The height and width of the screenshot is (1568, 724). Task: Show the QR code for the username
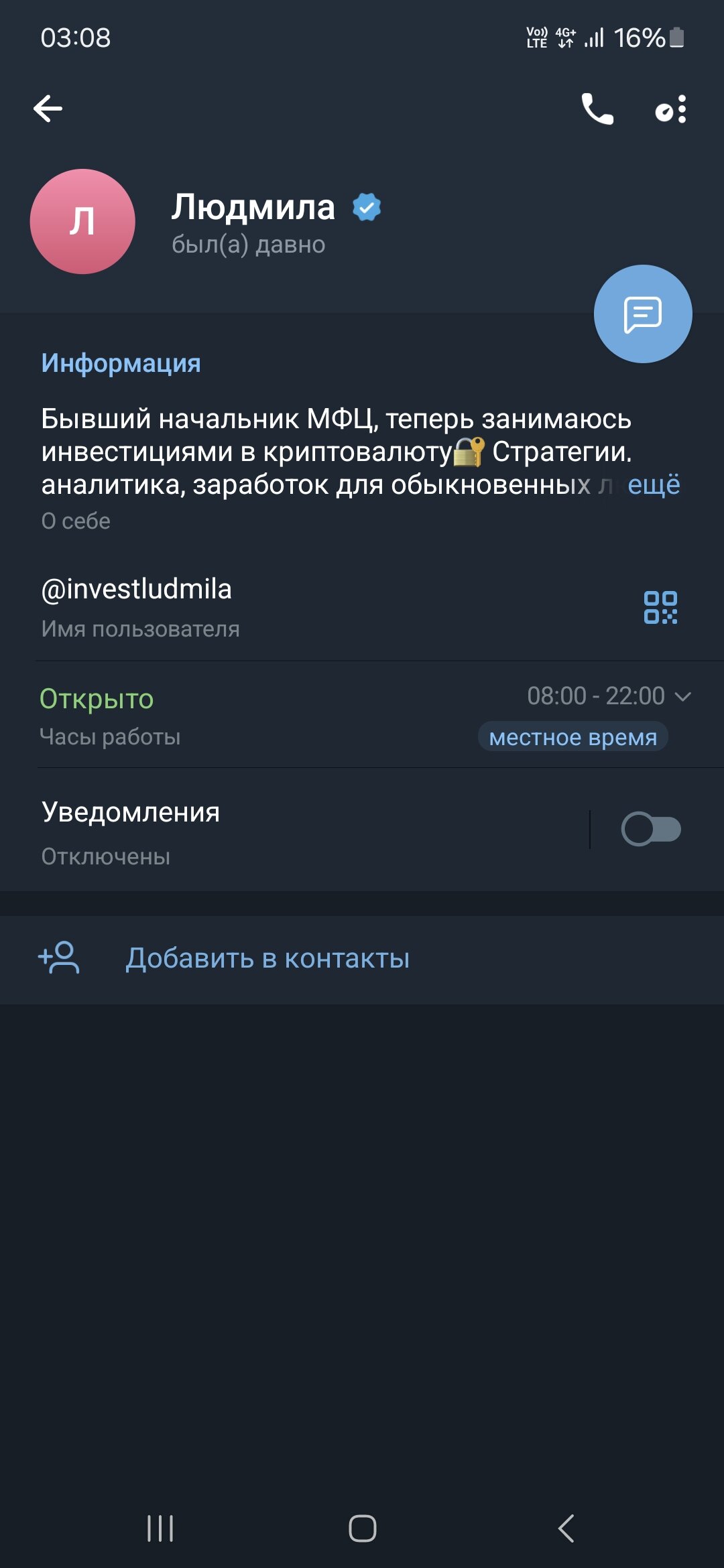pos(660,607)
